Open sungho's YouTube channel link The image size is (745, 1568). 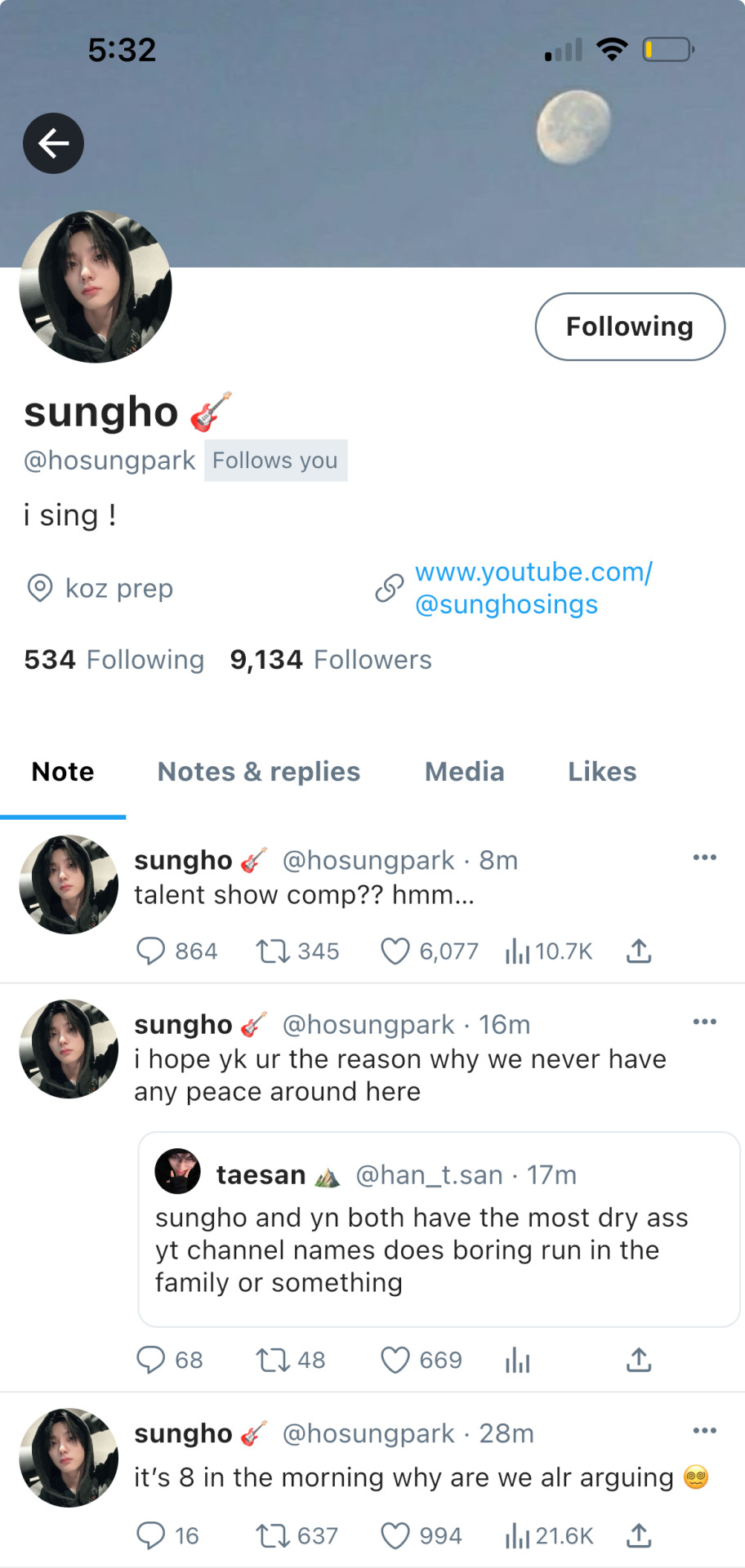(533, 588)
